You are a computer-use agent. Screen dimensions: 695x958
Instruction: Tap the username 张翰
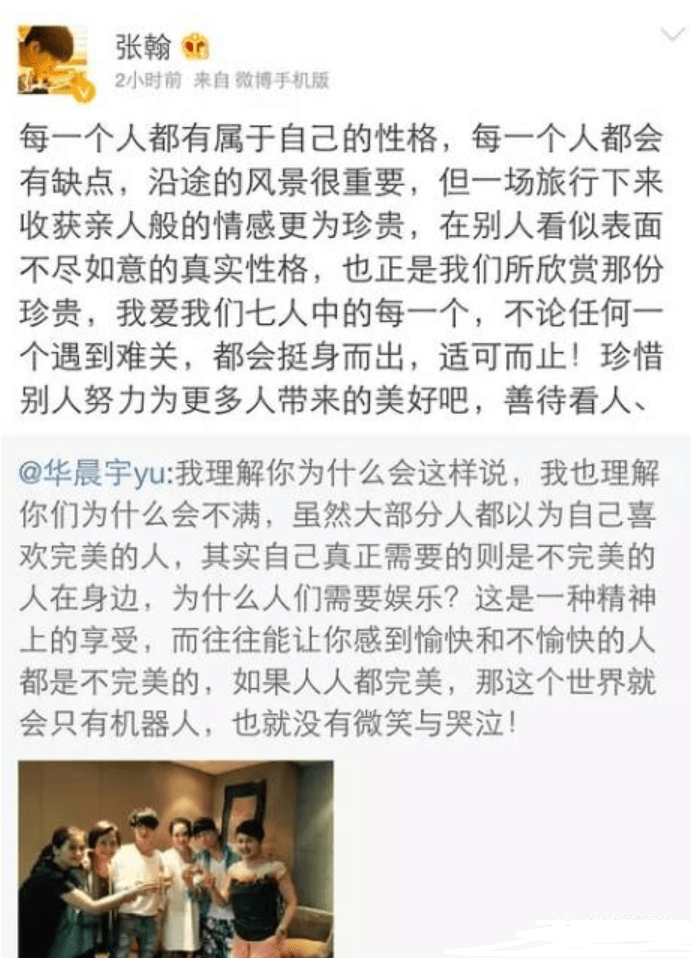(142, 48)
